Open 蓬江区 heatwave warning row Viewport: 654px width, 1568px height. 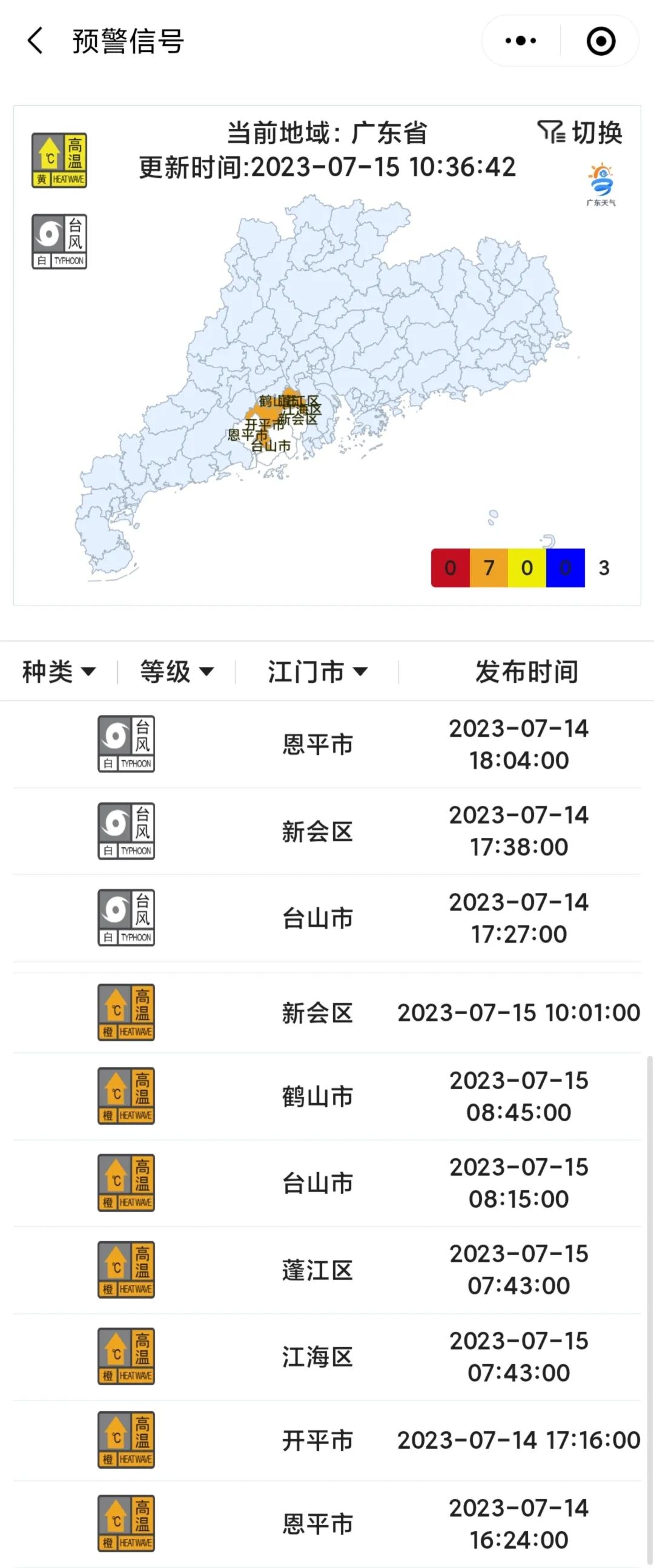click(x=327, y=1270)
